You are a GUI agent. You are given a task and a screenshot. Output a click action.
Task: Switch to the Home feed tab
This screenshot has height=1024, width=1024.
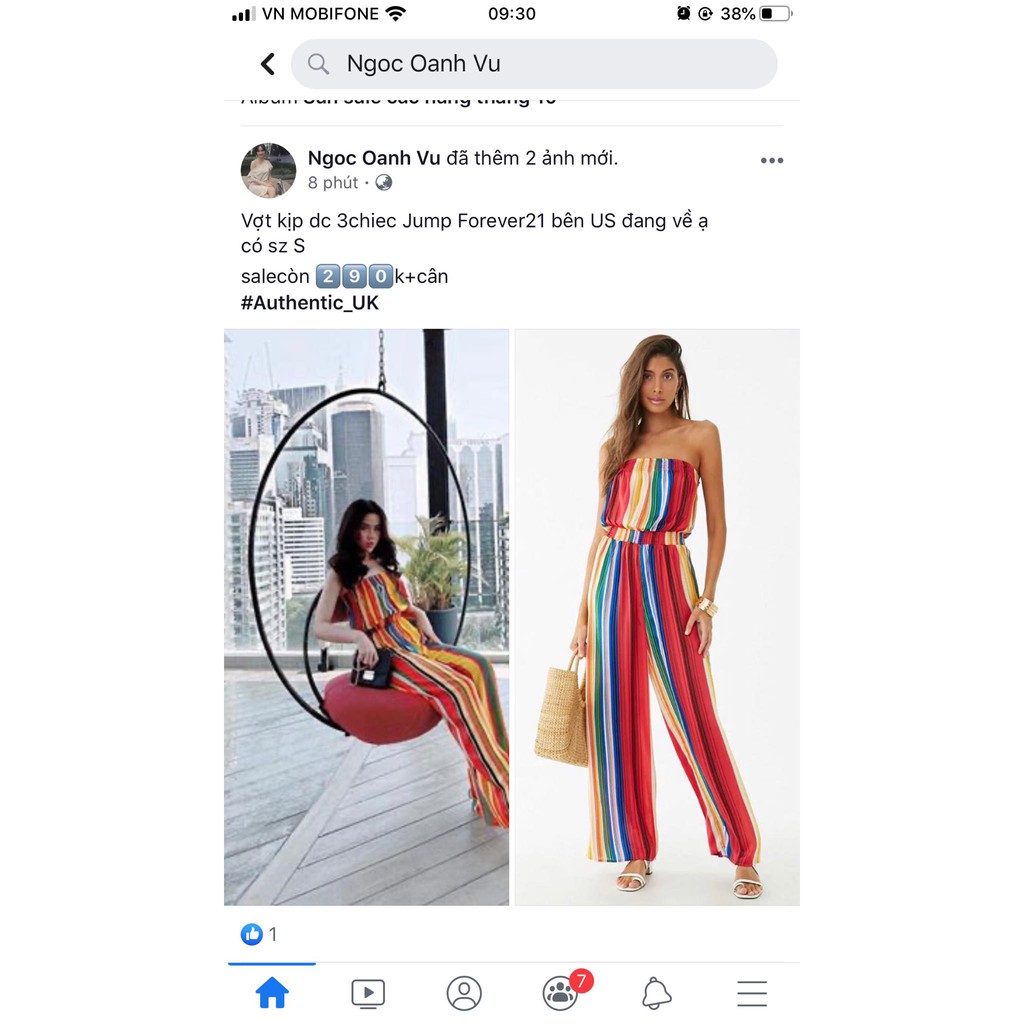point(271,993)
